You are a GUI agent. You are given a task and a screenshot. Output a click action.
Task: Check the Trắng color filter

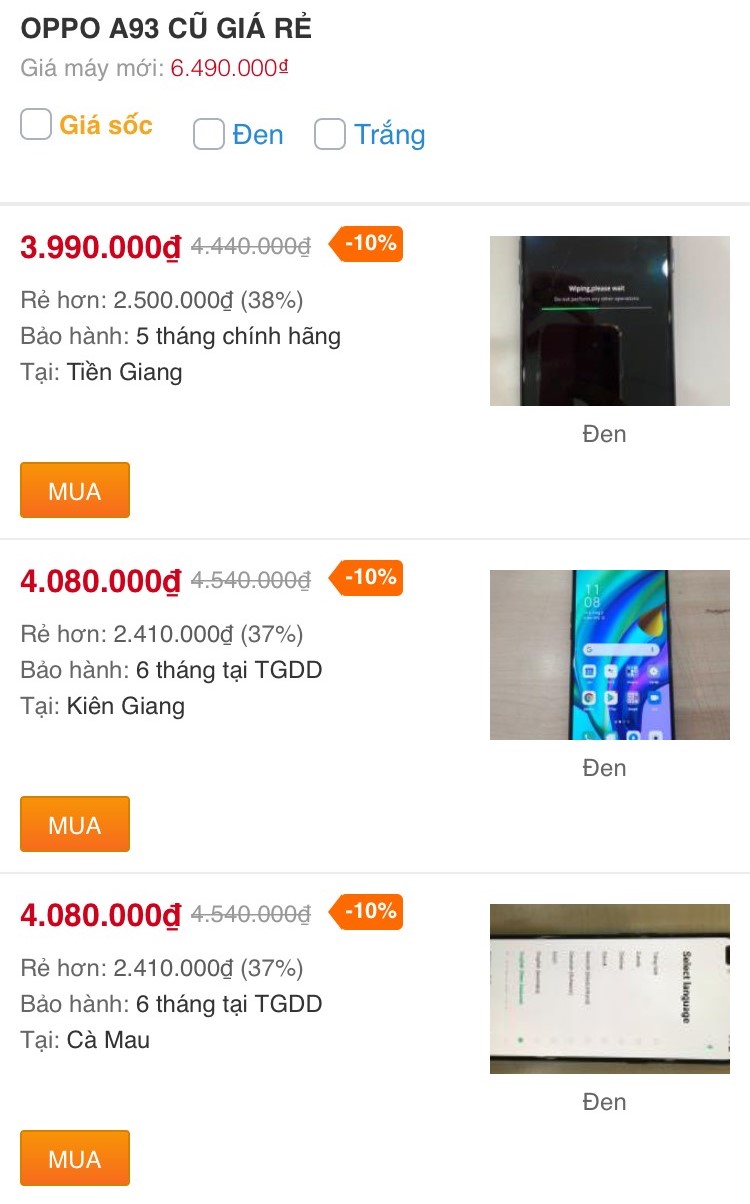point(329,133)
